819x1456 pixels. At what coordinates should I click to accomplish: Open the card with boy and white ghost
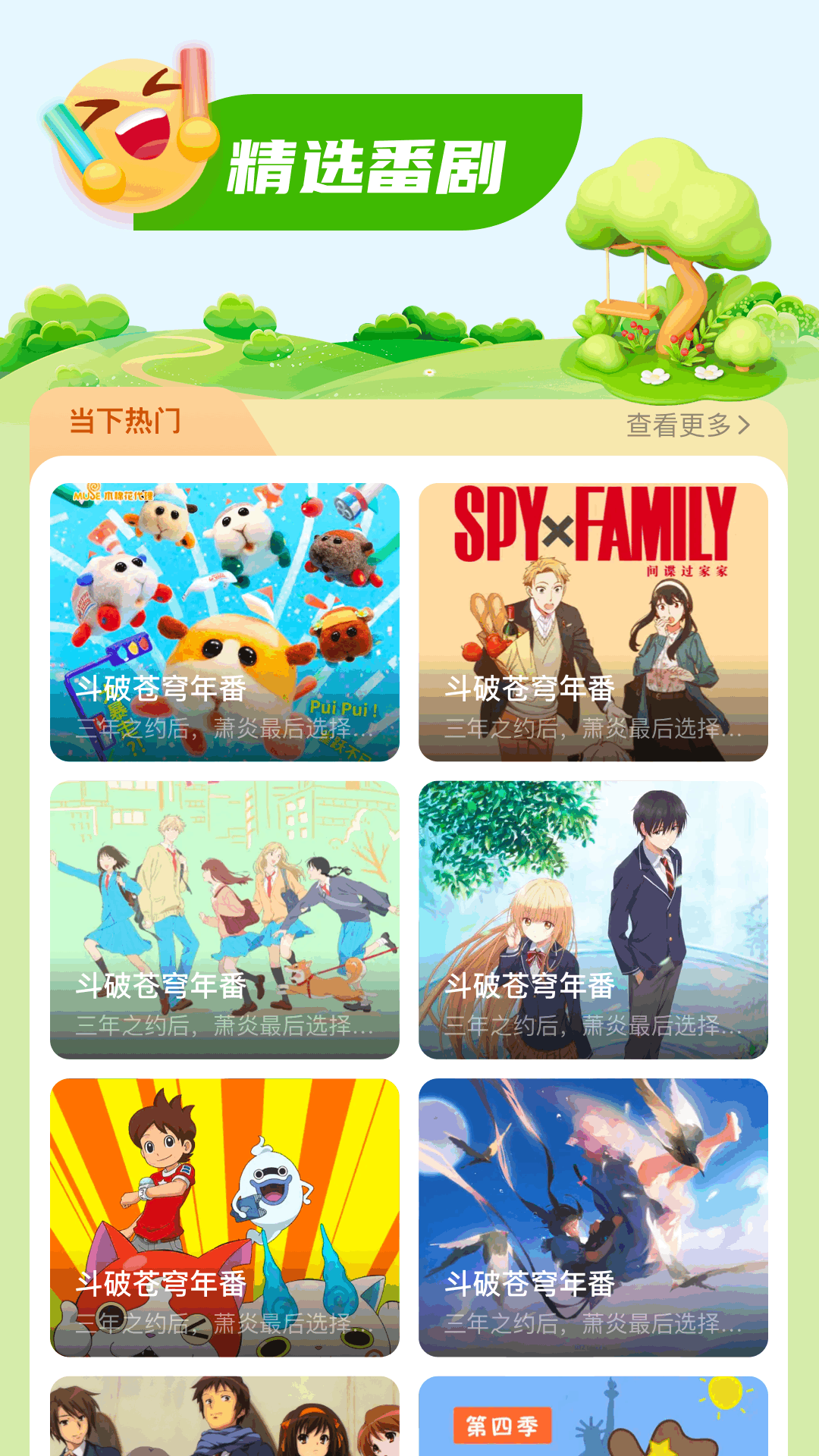[x=224, y=1217]
